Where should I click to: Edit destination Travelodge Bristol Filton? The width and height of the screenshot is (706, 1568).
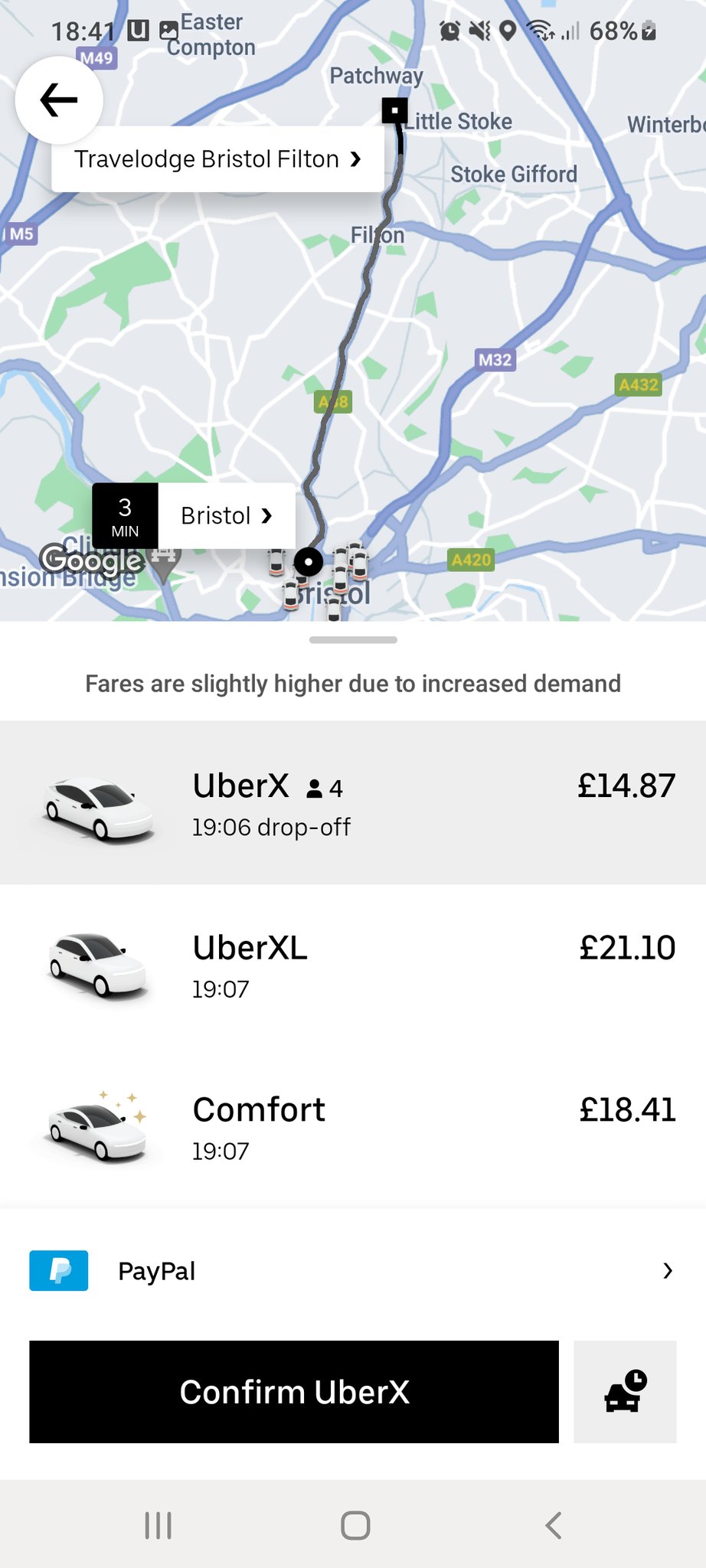click(x=217, y=159)
